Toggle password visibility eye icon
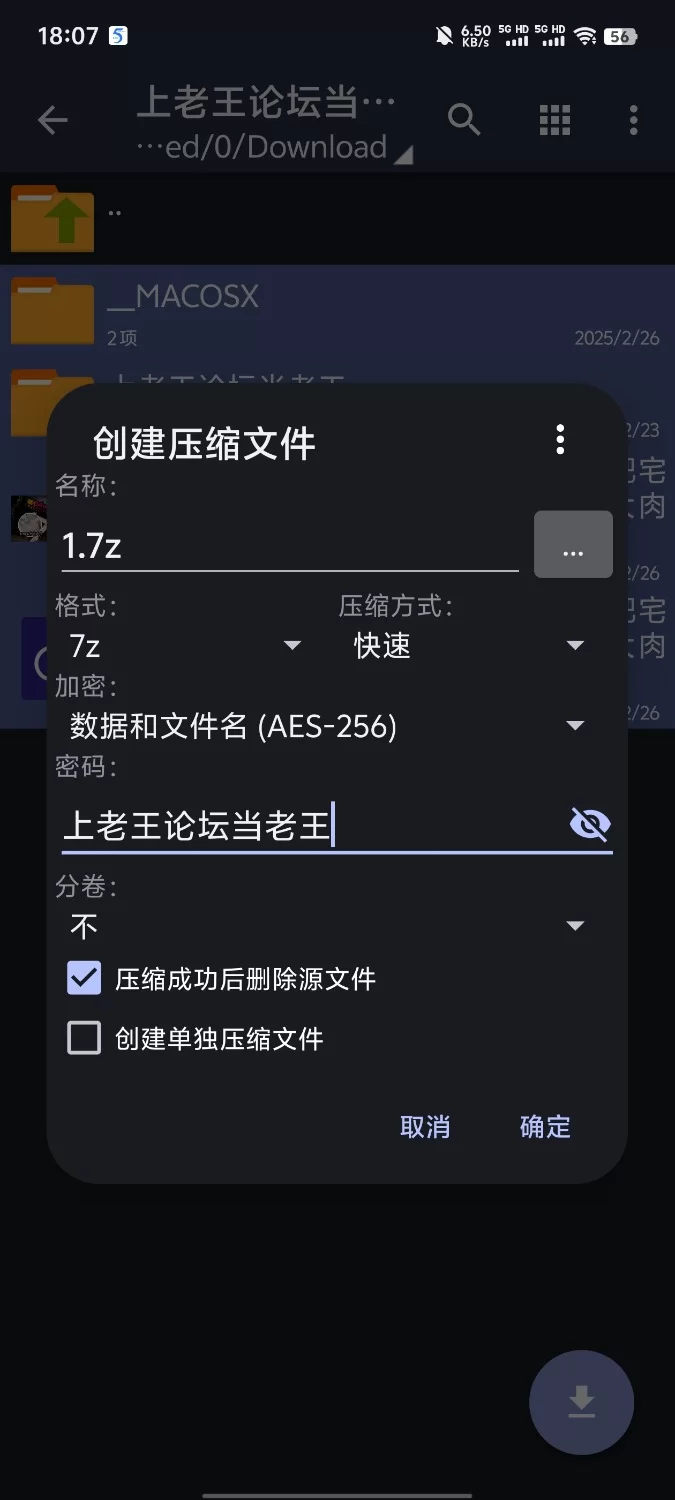Viewport: 675px width, 1500px height. tap(590, 825)
